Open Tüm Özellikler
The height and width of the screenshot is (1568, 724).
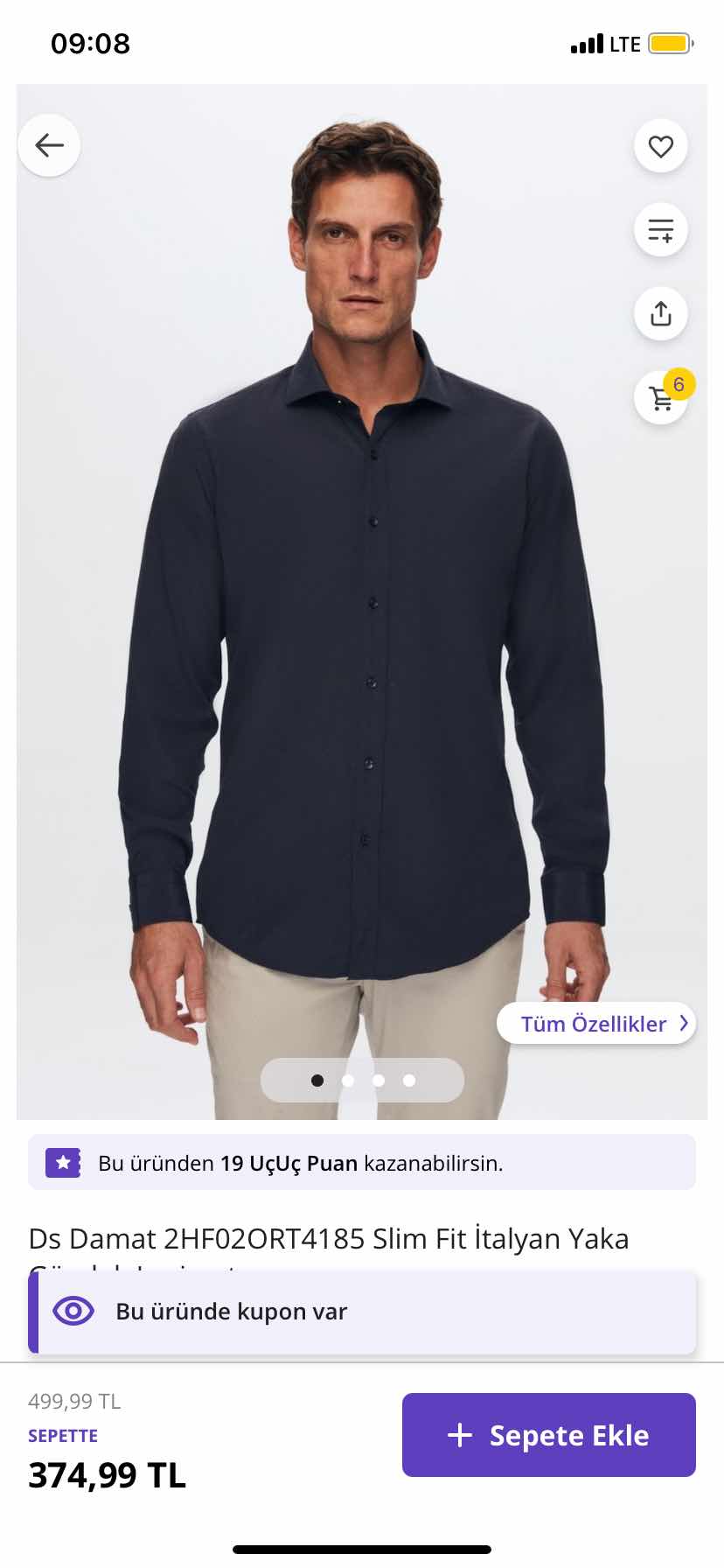(x=596, y=1023)
